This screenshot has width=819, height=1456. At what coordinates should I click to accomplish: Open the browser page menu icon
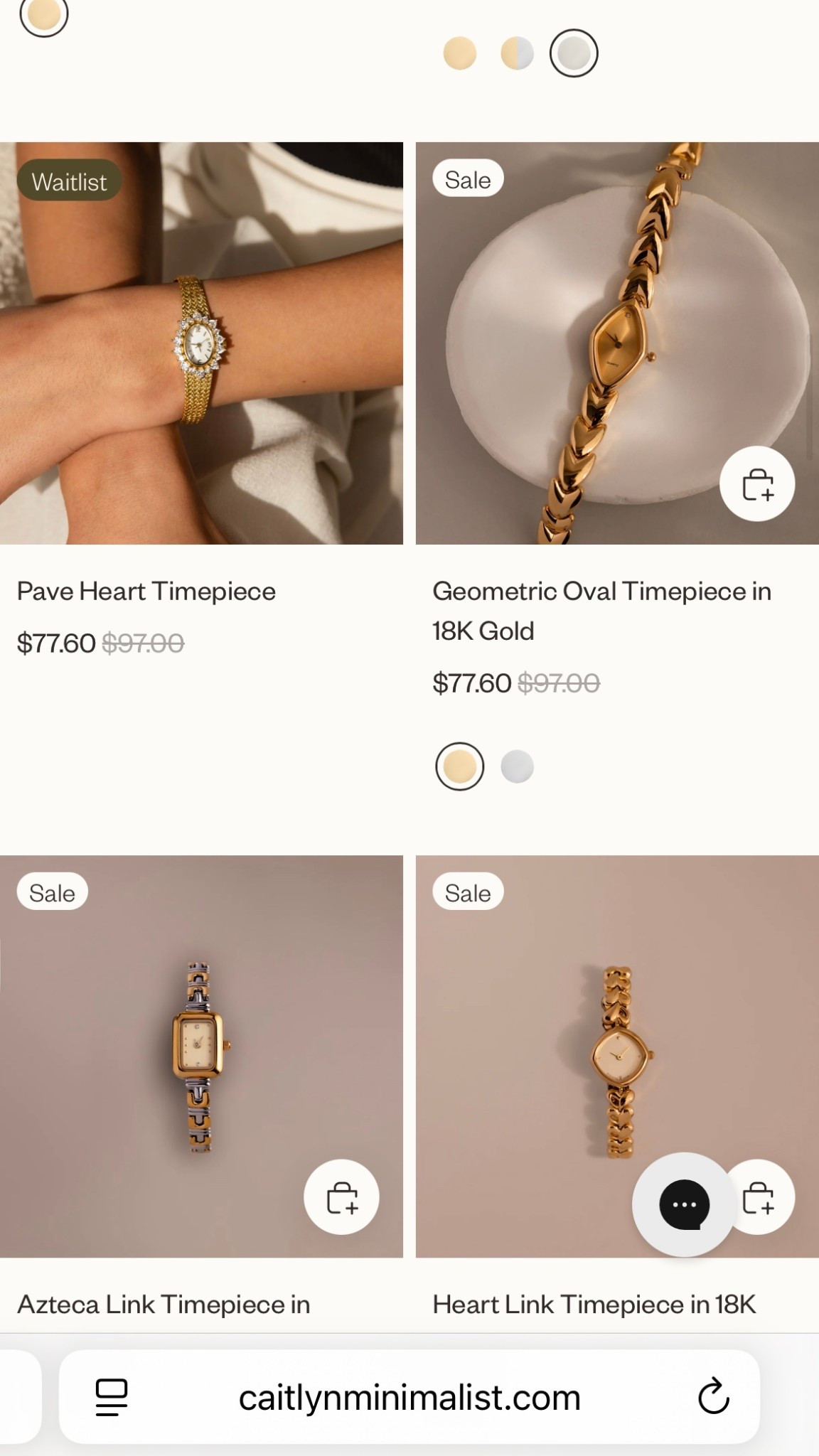112,1397
